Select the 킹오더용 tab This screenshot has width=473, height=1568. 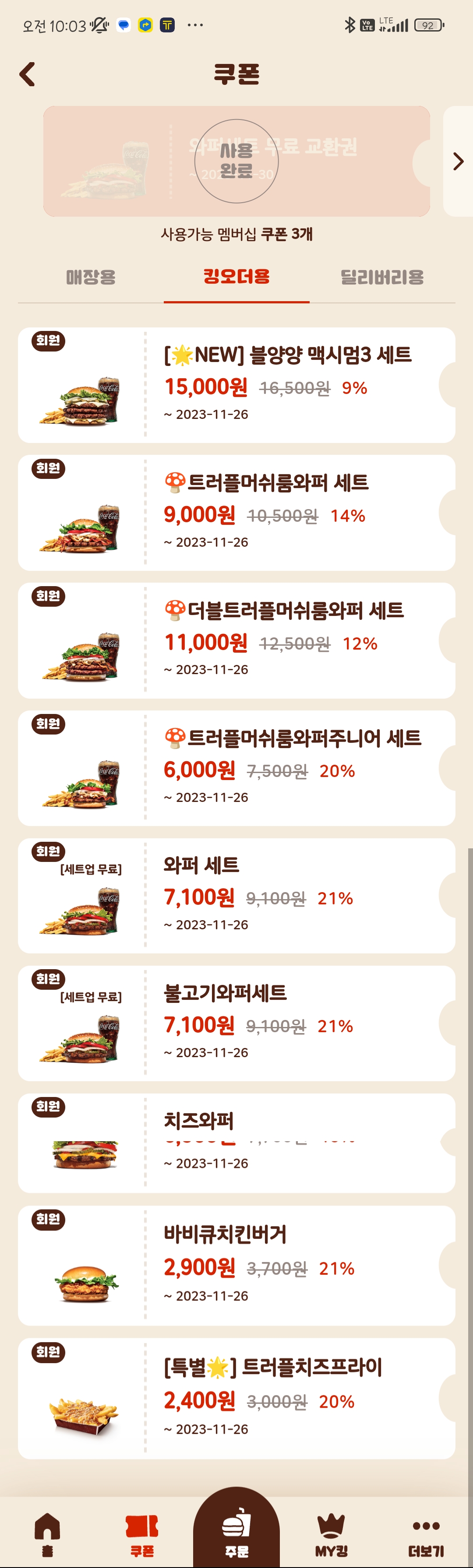(x=236, y=278)
